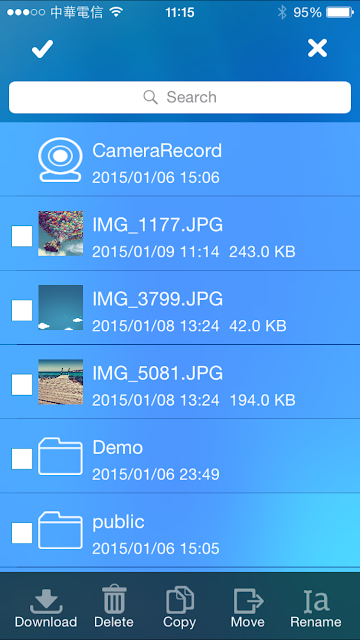Open the IMG_5081.JPG row

pyautogui.click(x=180, y=382)
